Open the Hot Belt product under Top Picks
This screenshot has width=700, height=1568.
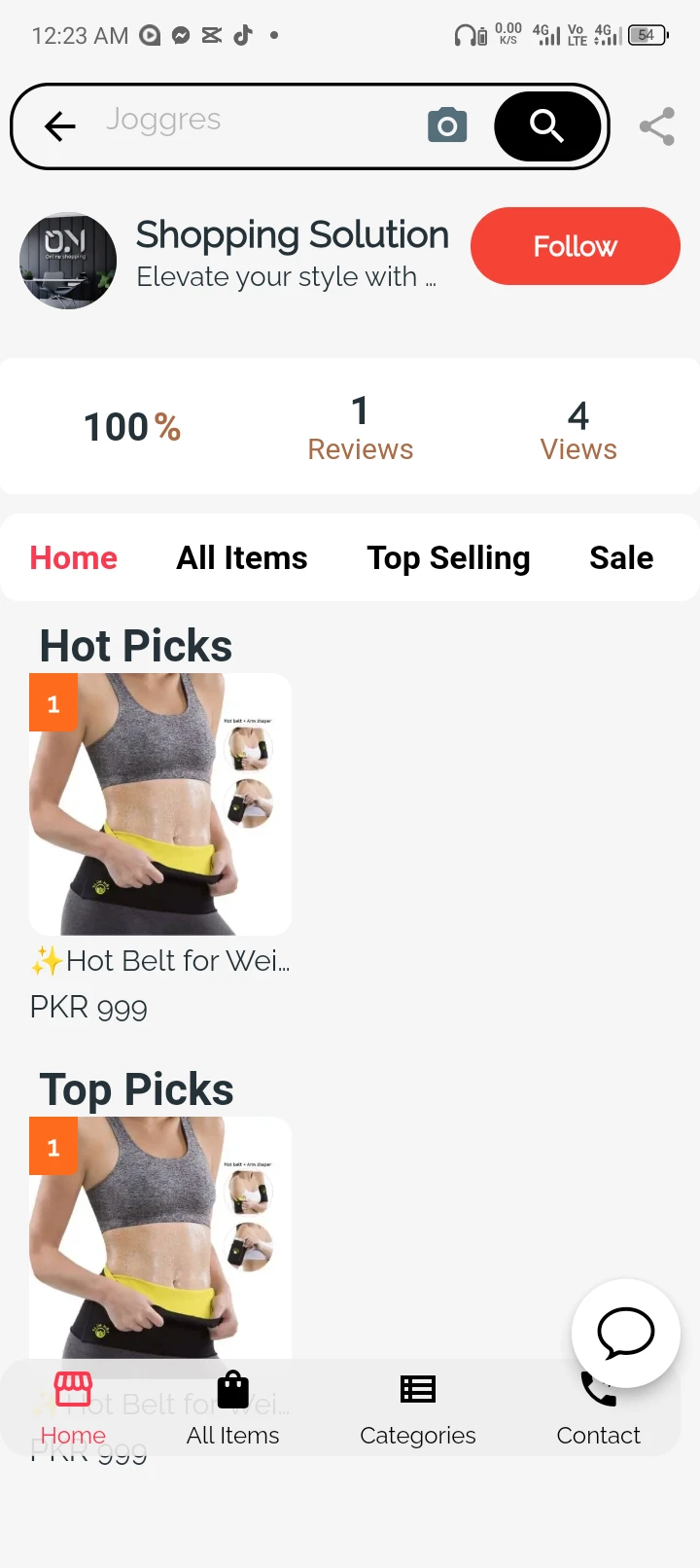[160, 1235]
